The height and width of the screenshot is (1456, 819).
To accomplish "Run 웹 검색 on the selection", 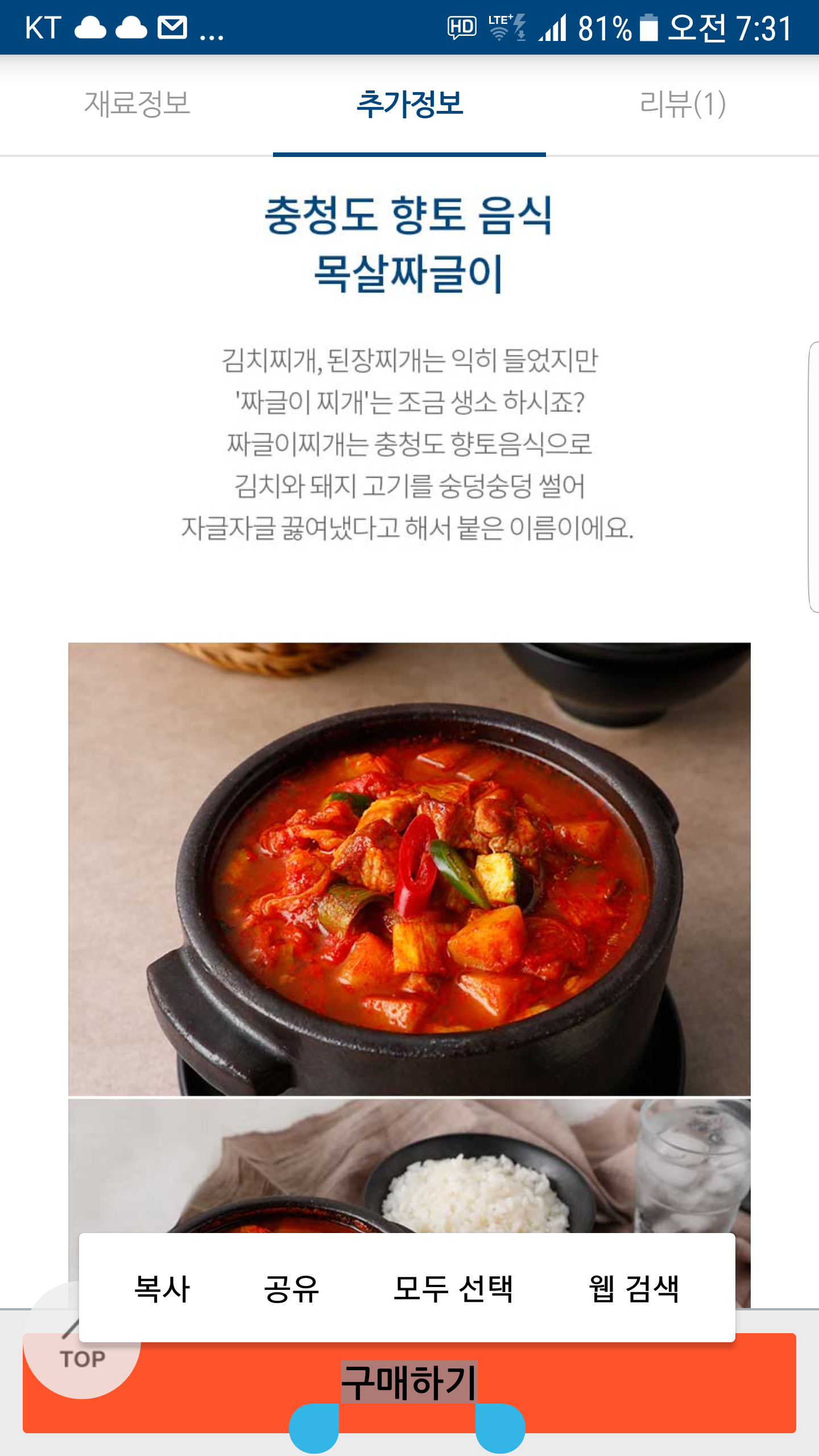I will click(x=634, y=1289).
